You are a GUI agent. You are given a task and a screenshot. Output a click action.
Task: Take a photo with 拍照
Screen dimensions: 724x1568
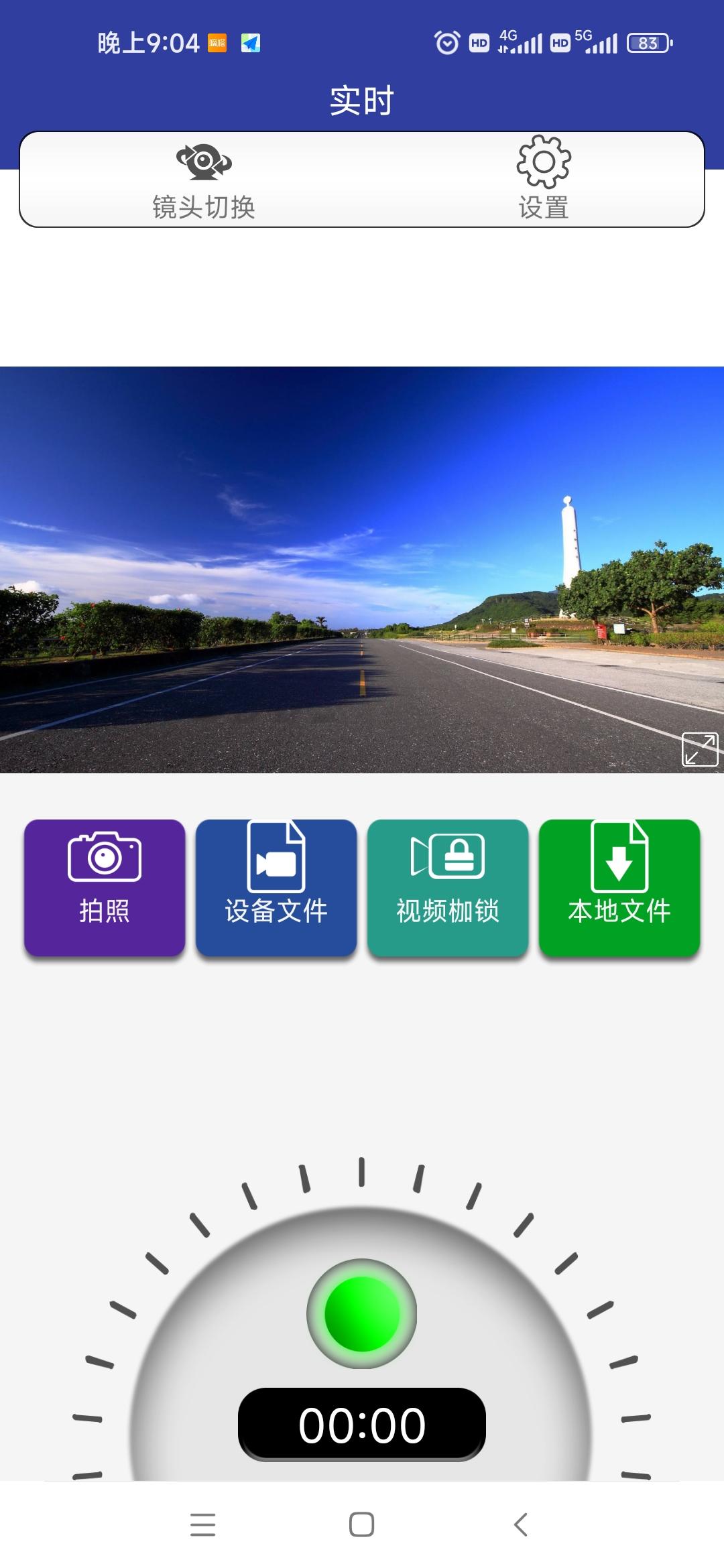(x=105, y=887)
